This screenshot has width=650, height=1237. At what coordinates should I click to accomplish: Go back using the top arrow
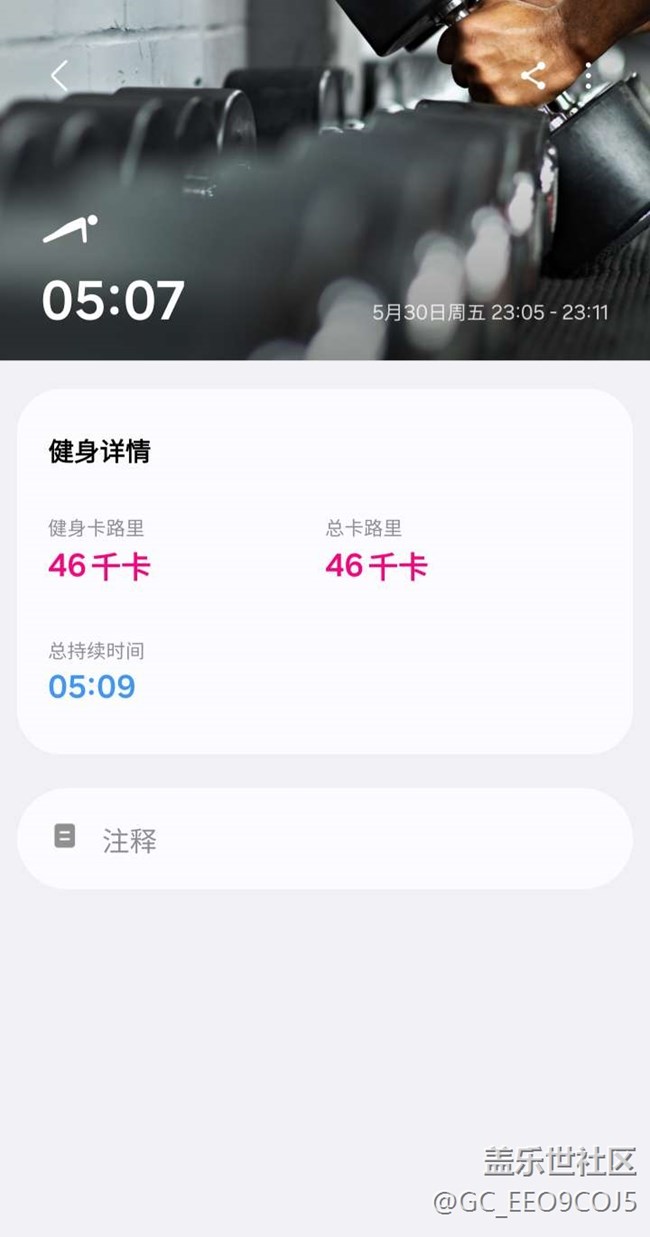click(x=60, y=76)
